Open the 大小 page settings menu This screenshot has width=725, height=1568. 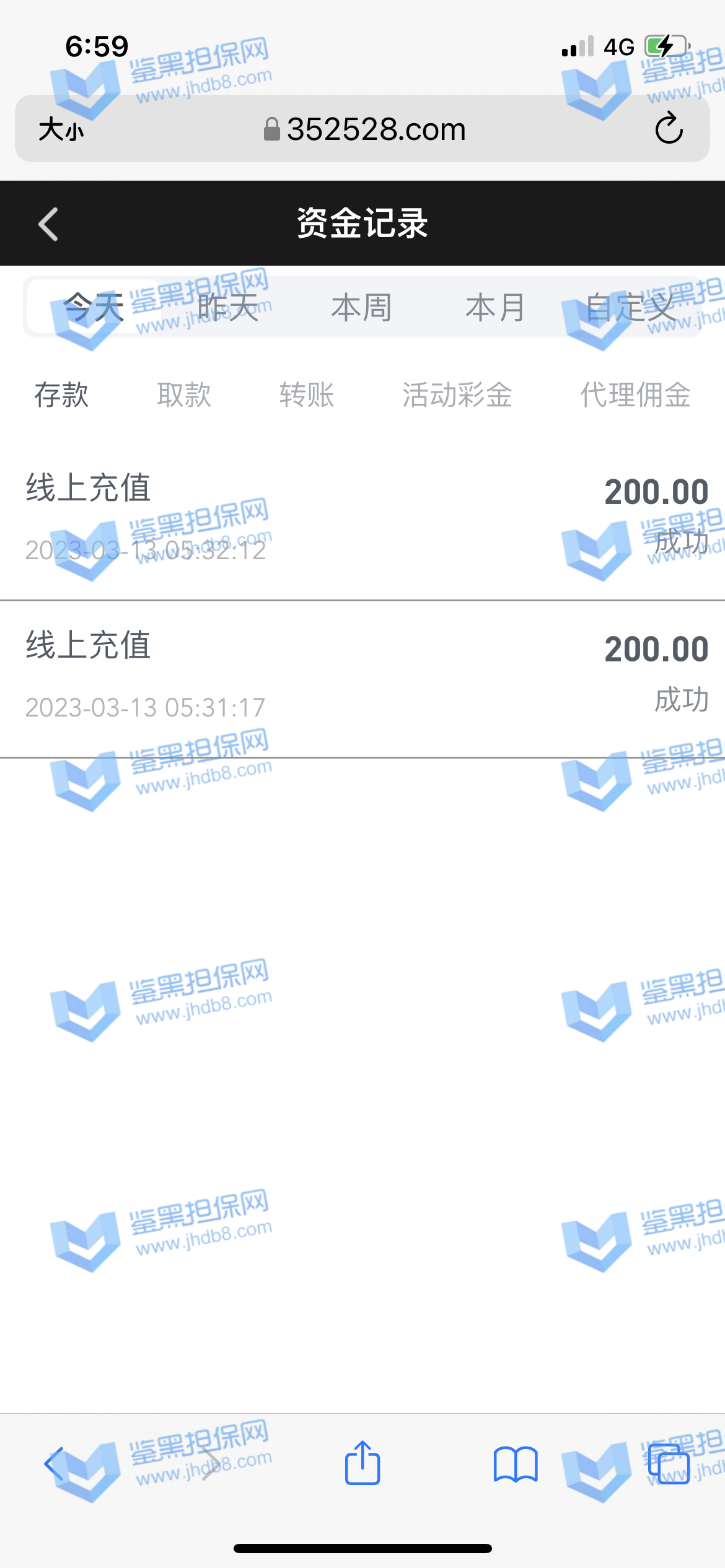click(x=61, y=130)
